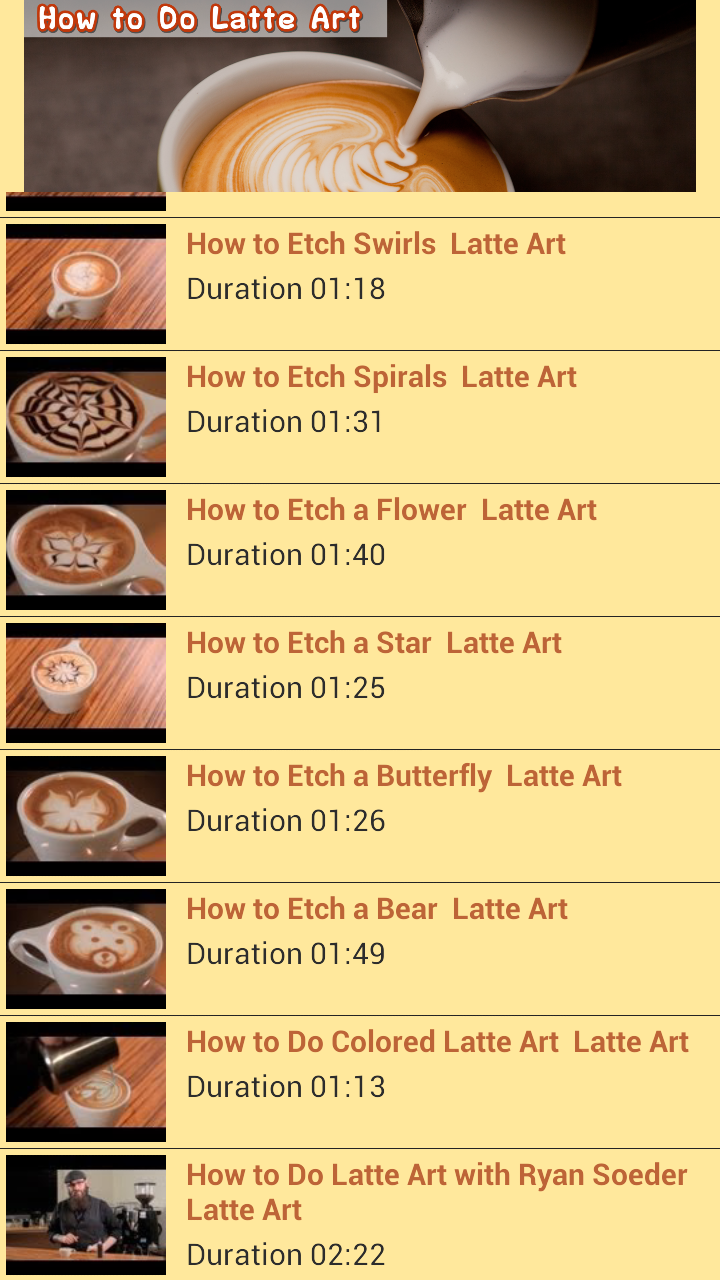Tap Duration 01:18 under Etch Swirls
This screenshot has height=1280, width=720.
285,289
